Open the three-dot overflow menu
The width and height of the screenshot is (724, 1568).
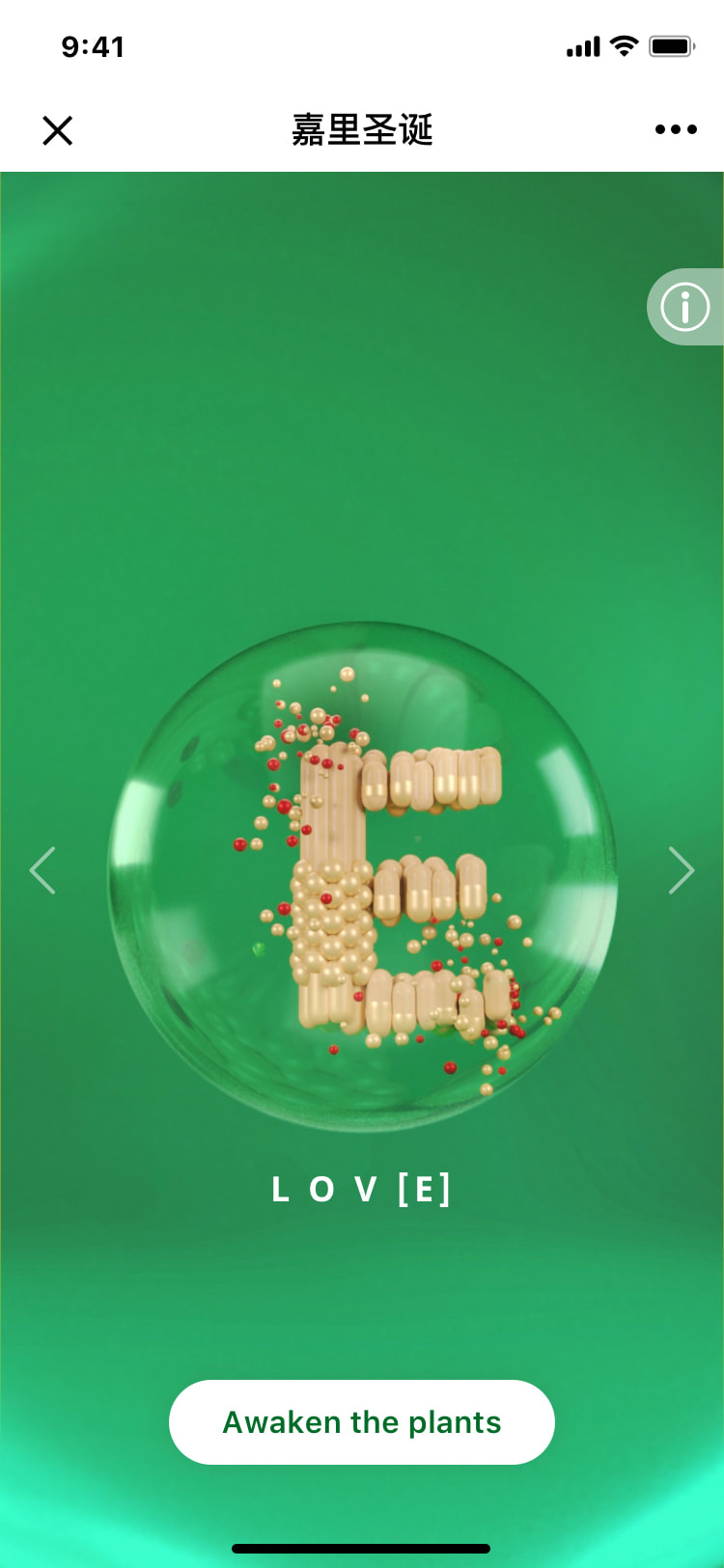point(676,129)
